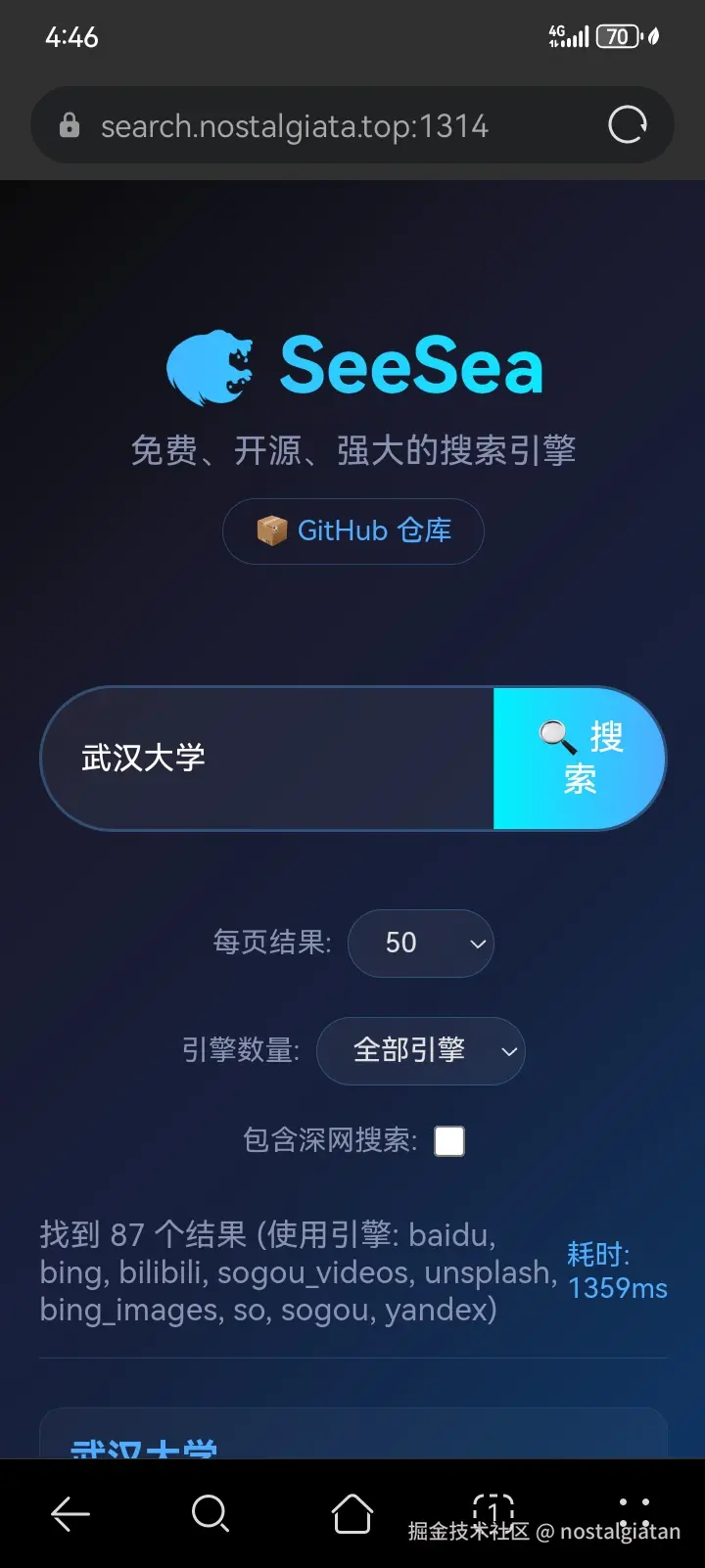
Task: Click the package icon on the GitHub button
Action: pyautogui.click(x=271, y=530)
